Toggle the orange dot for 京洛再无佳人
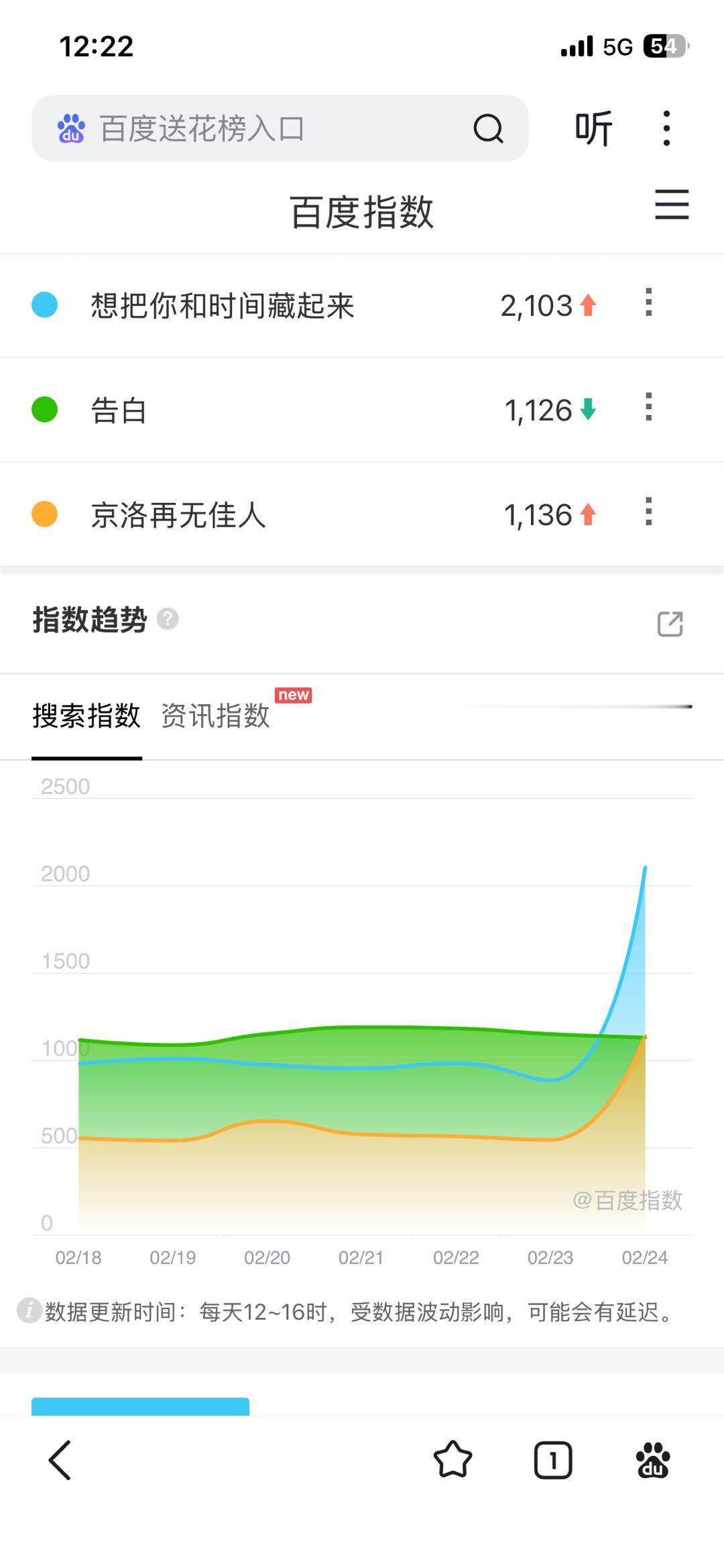 click(44, 514)
